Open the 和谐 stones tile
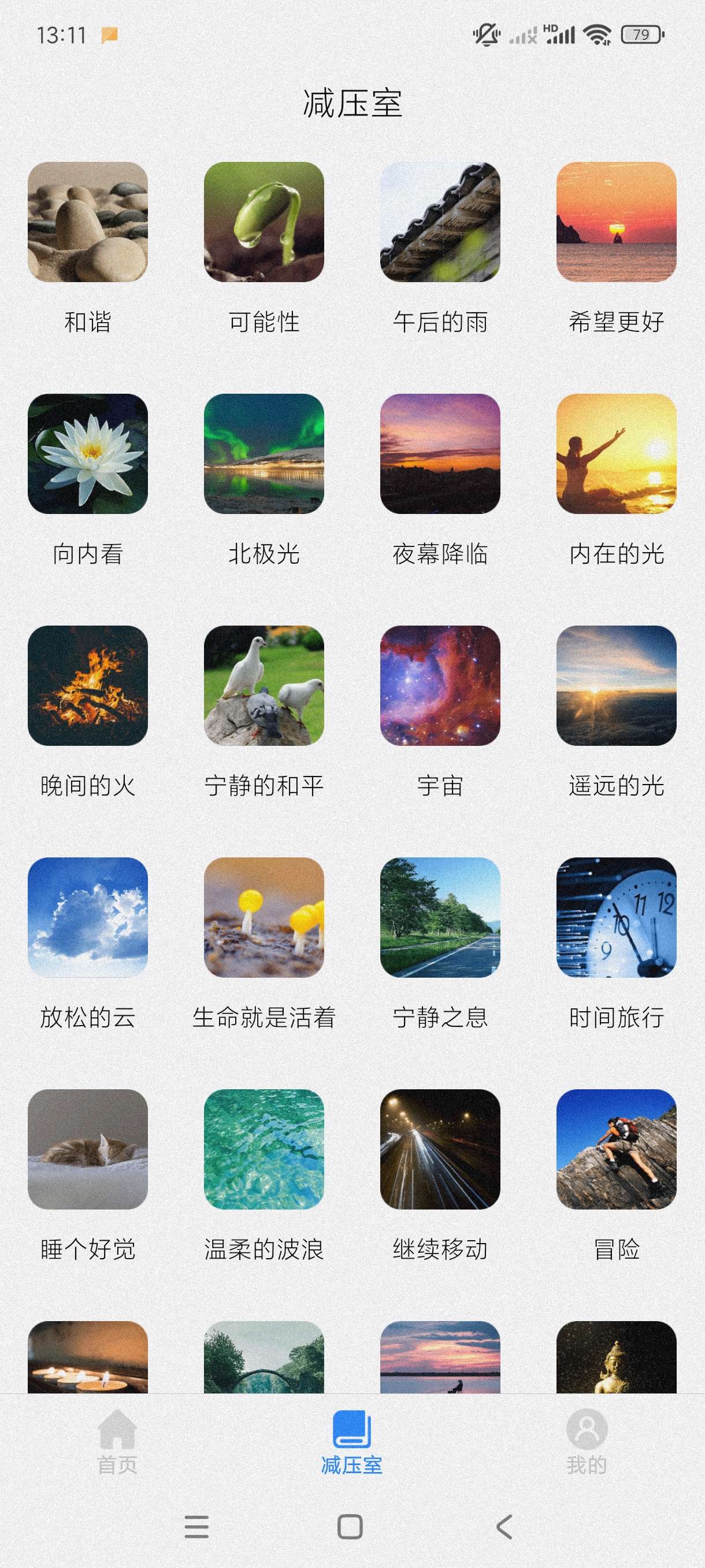This screenshot has width=705, height=1568. tap(88, 222)
